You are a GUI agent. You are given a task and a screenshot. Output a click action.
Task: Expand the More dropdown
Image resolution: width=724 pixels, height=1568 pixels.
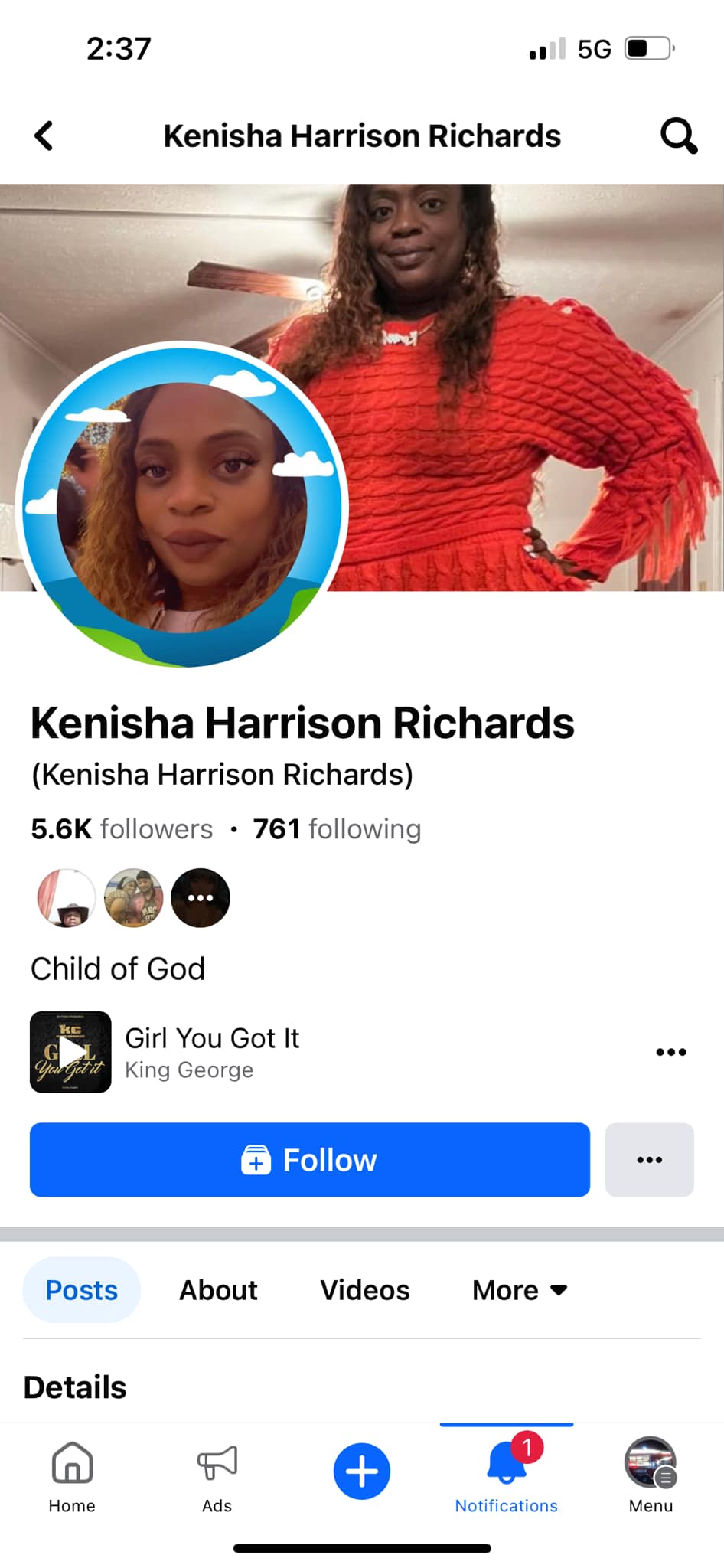[519, 1290]
